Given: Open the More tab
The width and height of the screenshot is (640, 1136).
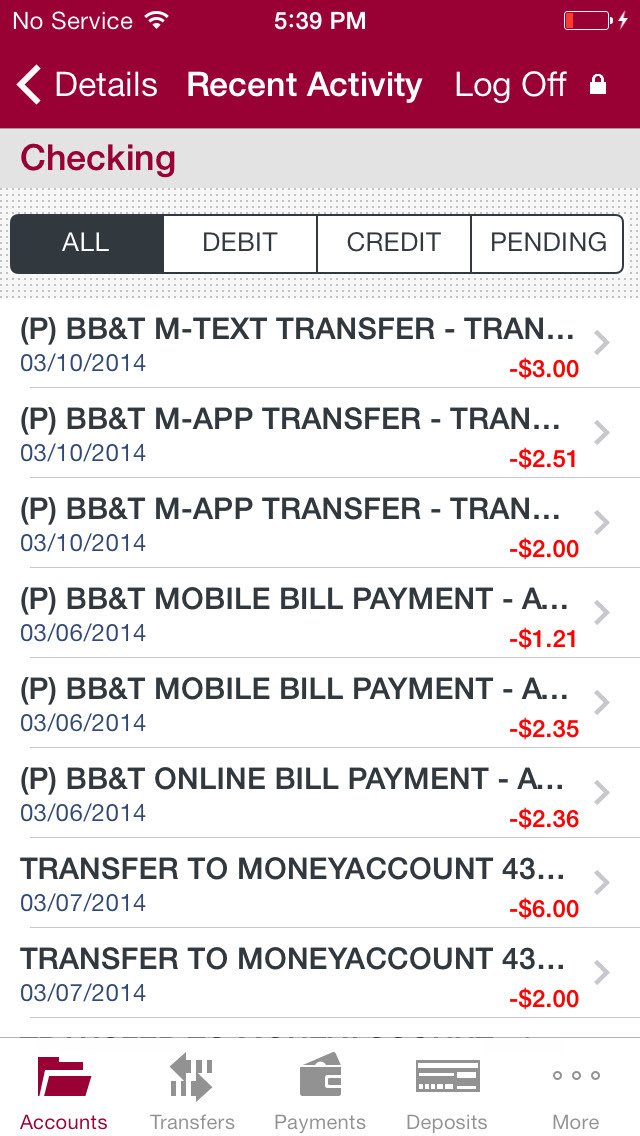Looking at the screenshot, I should point(575,1088).
